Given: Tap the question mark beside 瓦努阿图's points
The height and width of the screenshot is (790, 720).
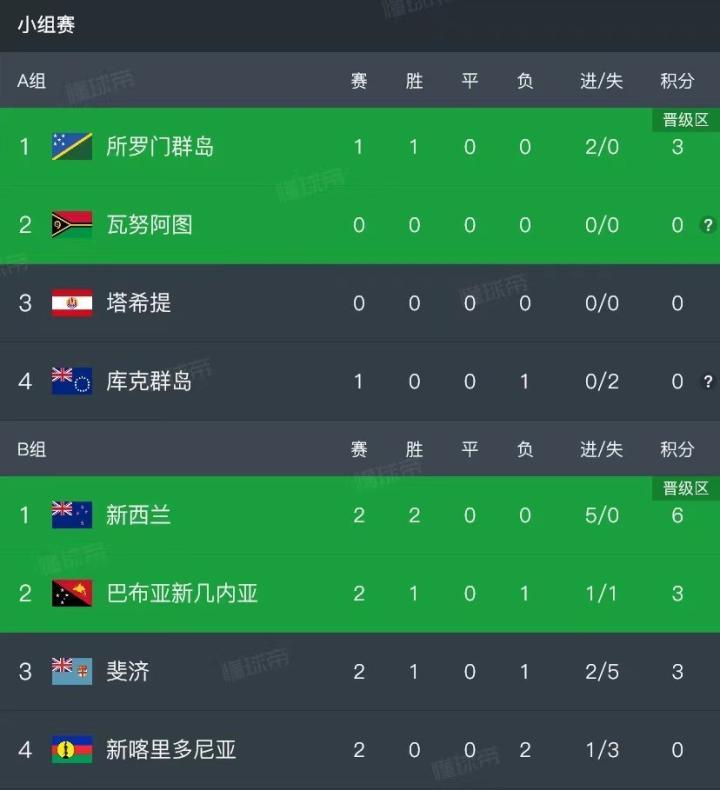Looking at the screenshot, I should pyautogui.click(x=707, y=225).
